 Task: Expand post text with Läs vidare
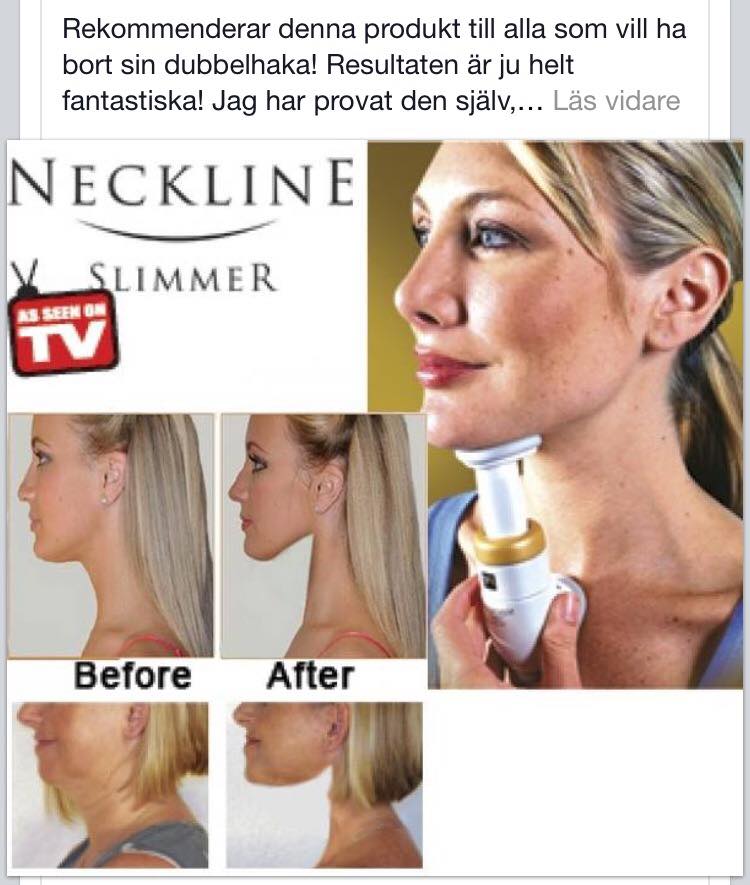coord(616,101)
